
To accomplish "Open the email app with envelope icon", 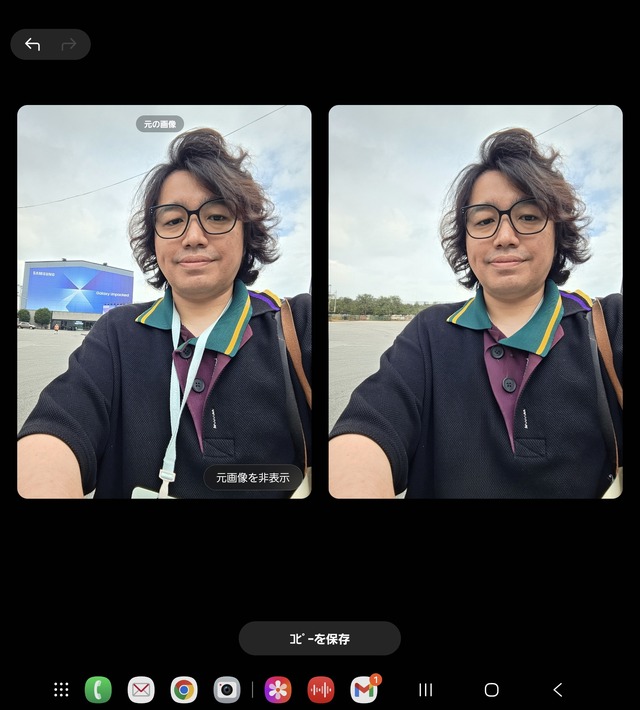I will click(x=141, y=689).
